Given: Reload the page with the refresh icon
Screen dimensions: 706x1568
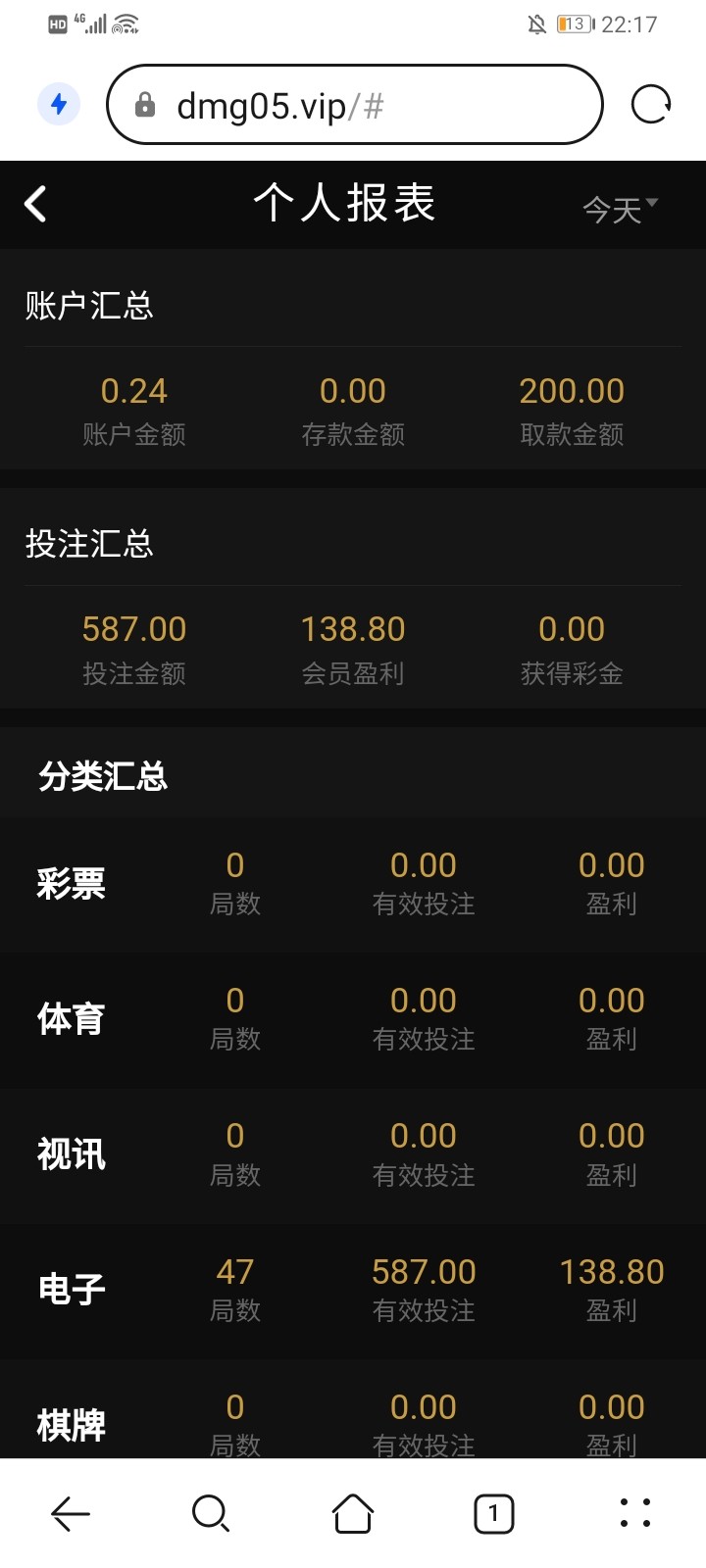Looking at the screenshot, I should (x=651, y=104).
